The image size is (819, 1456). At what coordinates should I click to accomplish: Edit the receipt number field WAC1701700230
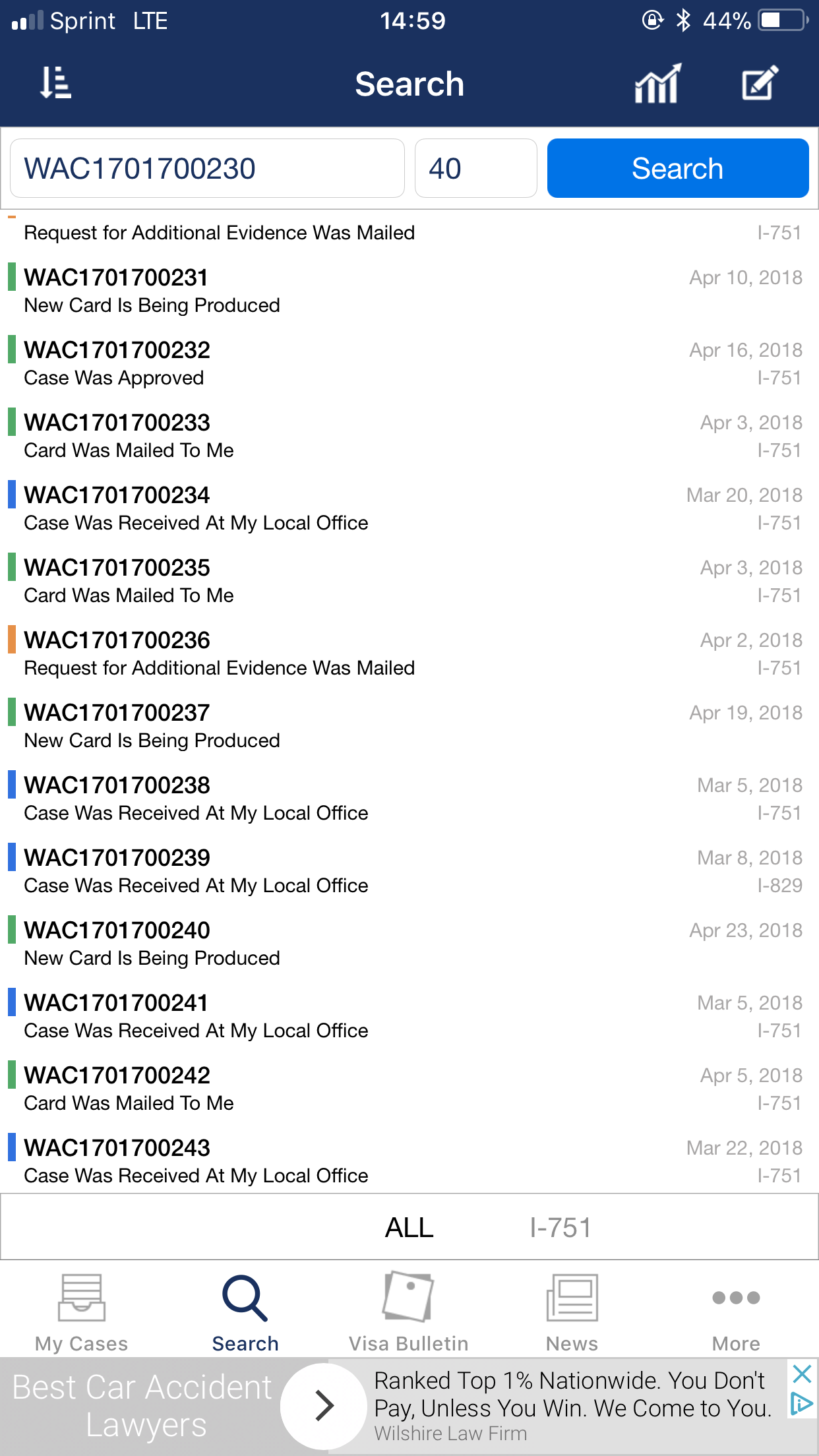point(207,168)
